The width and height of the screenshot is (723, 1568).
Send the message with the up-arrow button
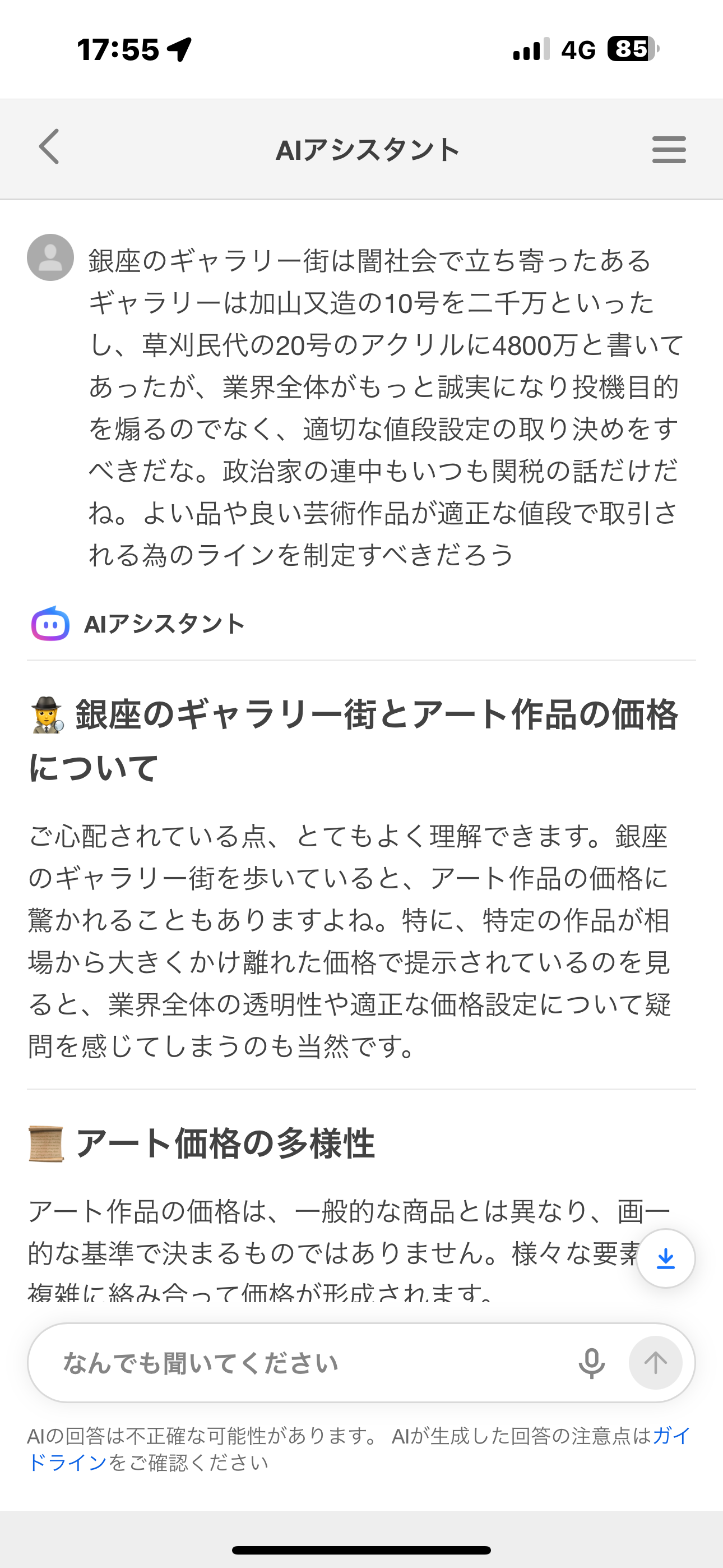click(x=655, y=1363)
